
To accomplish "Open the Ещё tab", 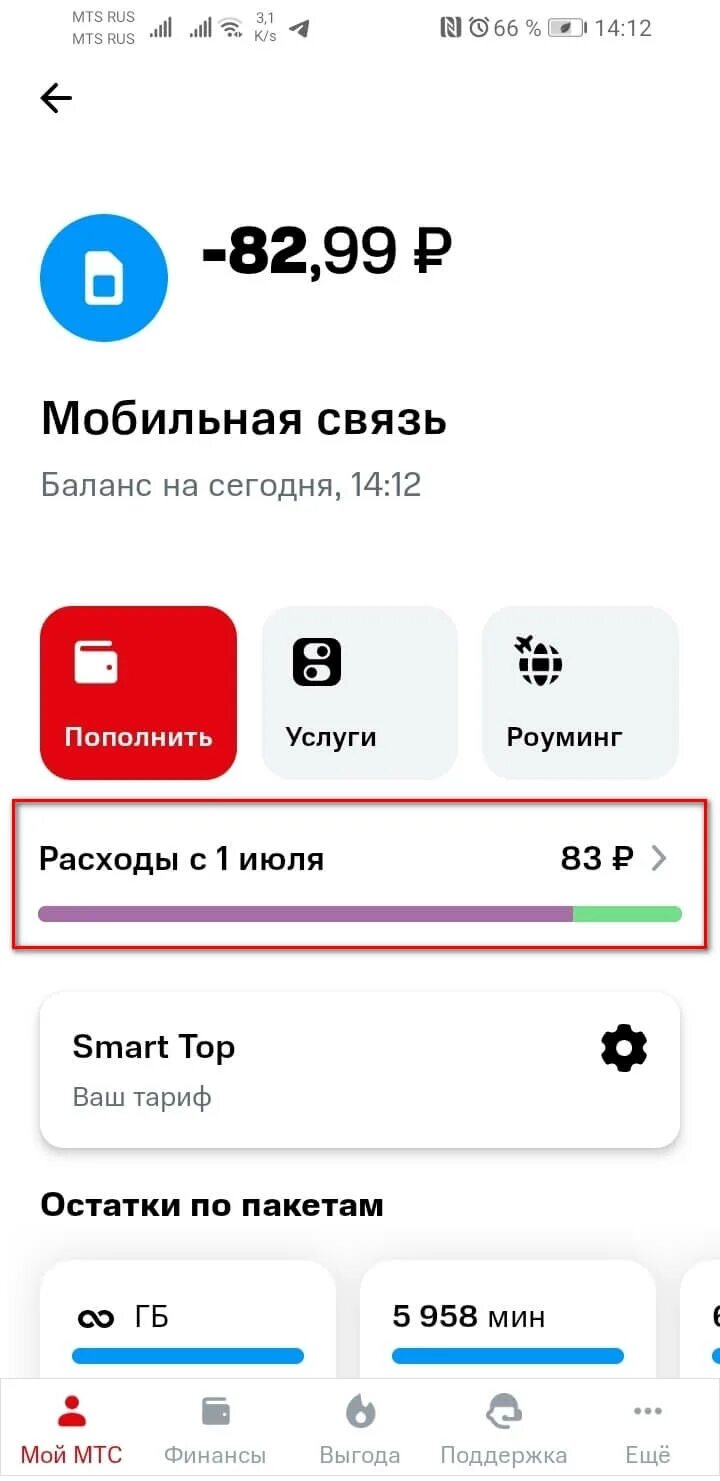I will 648,1430.
